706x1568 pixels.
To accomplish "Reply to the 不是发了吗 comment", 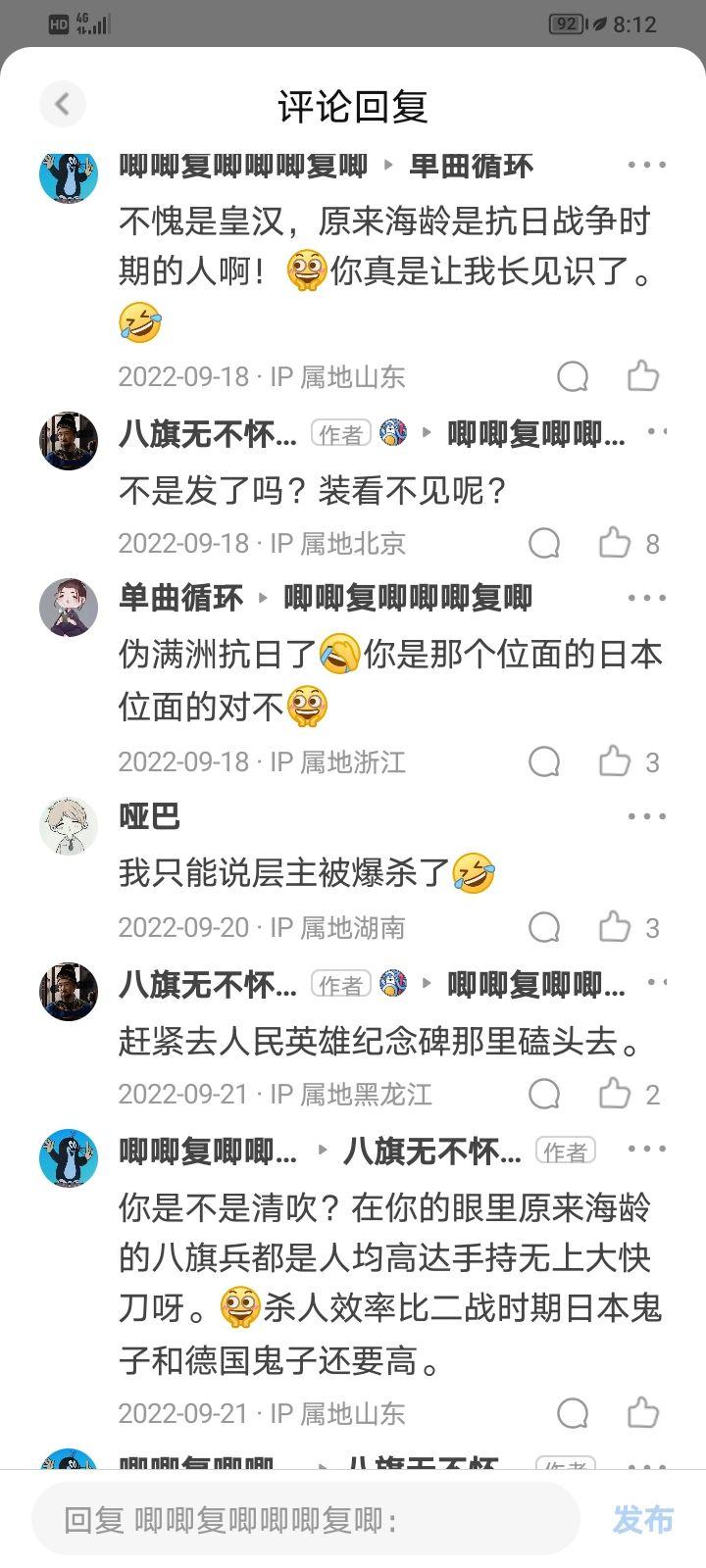I will click(544, 543).
